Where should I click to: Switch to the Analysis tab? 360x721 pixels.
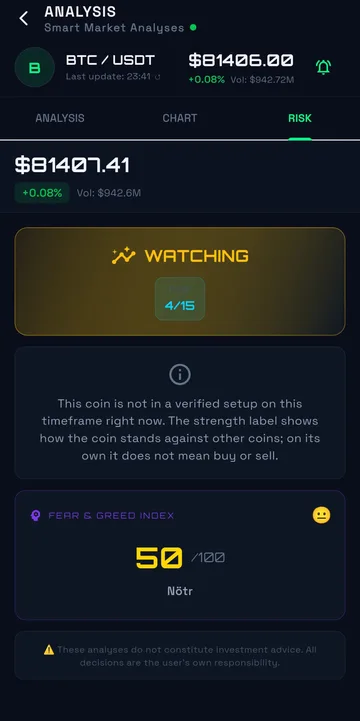point(60,118)
